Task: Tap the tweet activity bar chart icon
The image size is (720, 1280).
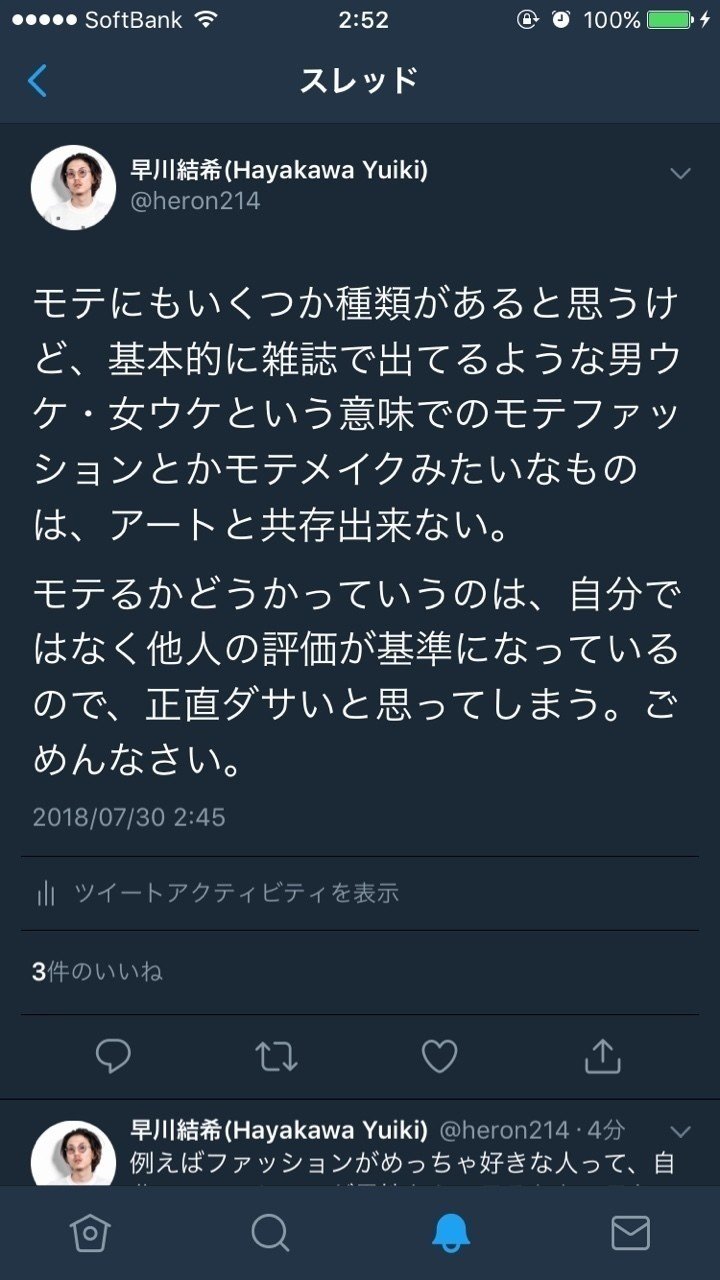Action: tap(46, 893)
